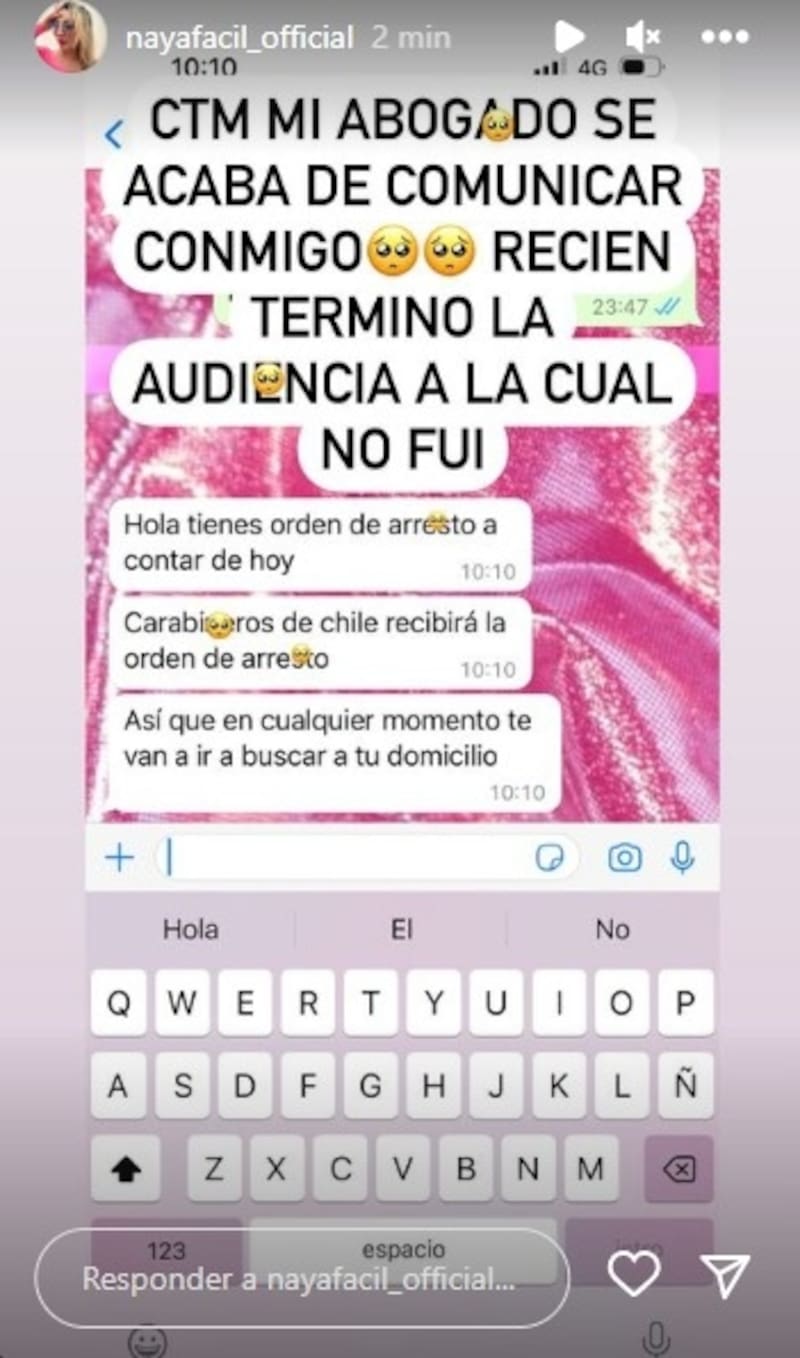800x1358 pixels.
Task: Tap the Responder a nayafacil_official reply field
Action: click(302, 1278)
